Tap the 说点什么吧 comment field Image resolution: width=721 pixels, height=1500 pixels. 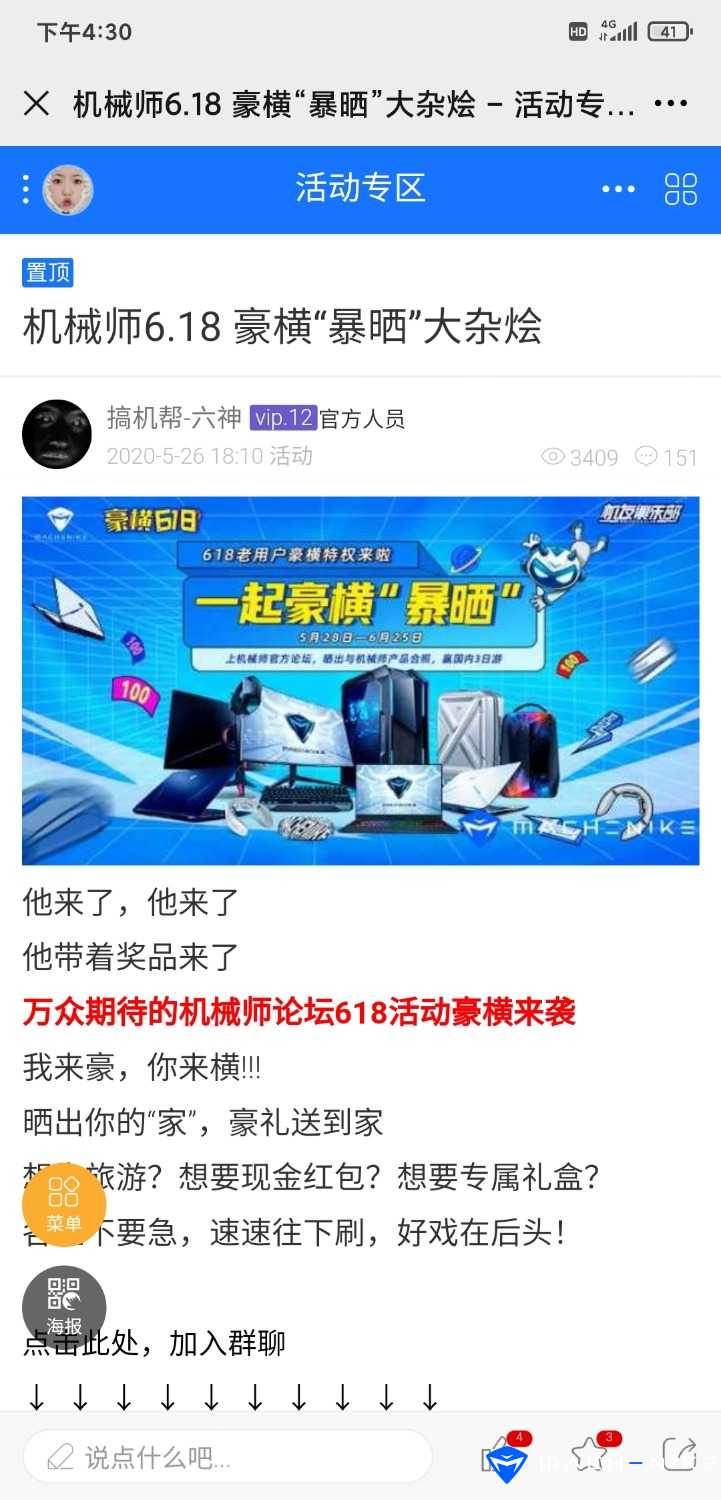(228, 1457)
